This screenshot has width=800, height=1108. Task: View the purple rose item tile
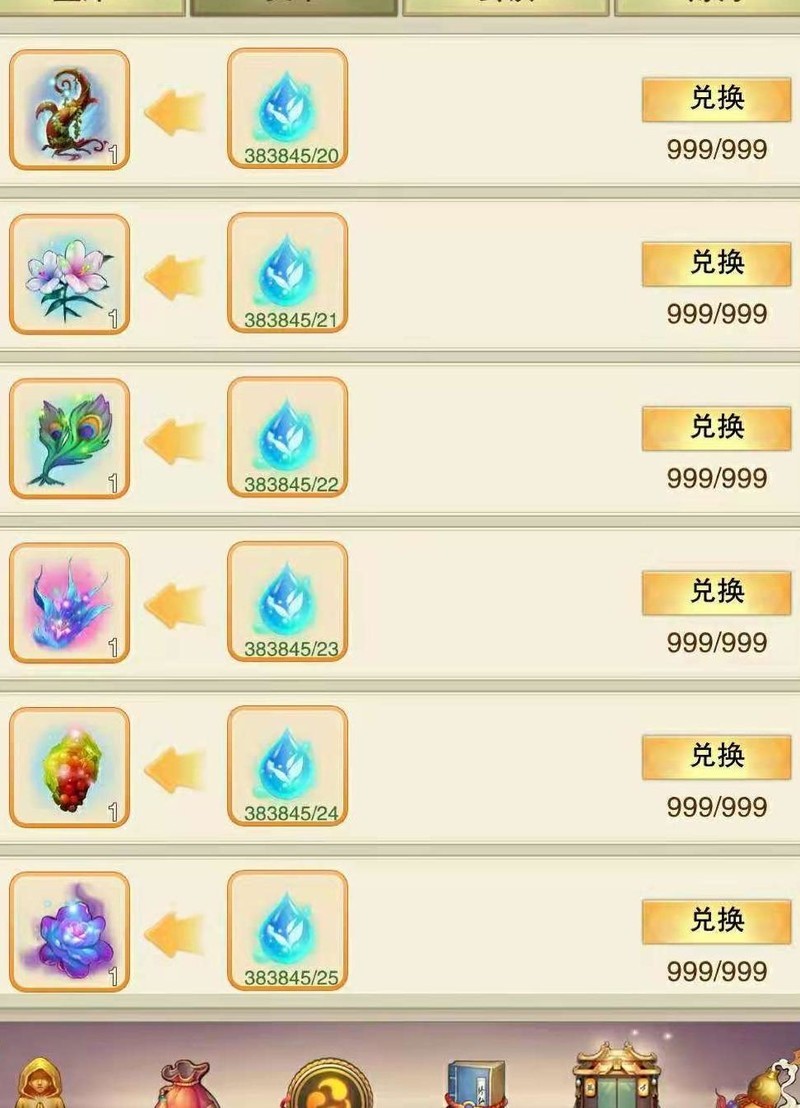coord(69,931)
